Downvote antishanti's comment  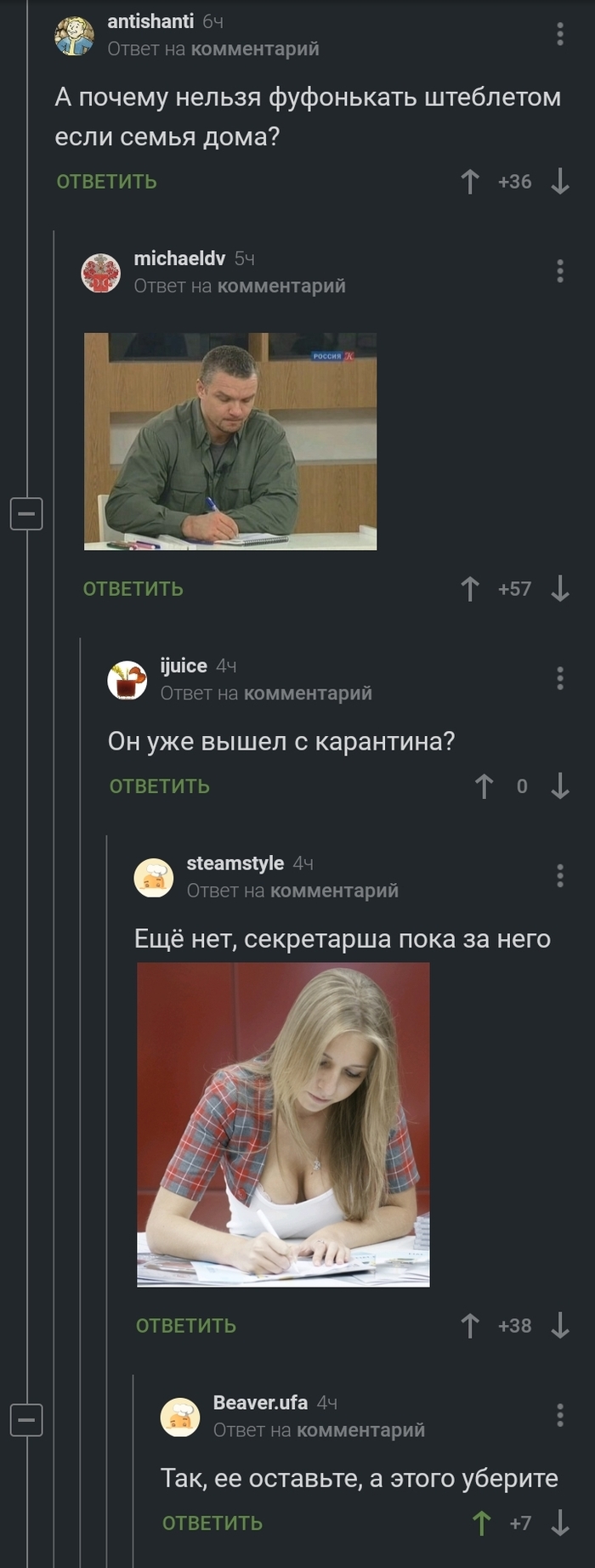tap(559, 182)
